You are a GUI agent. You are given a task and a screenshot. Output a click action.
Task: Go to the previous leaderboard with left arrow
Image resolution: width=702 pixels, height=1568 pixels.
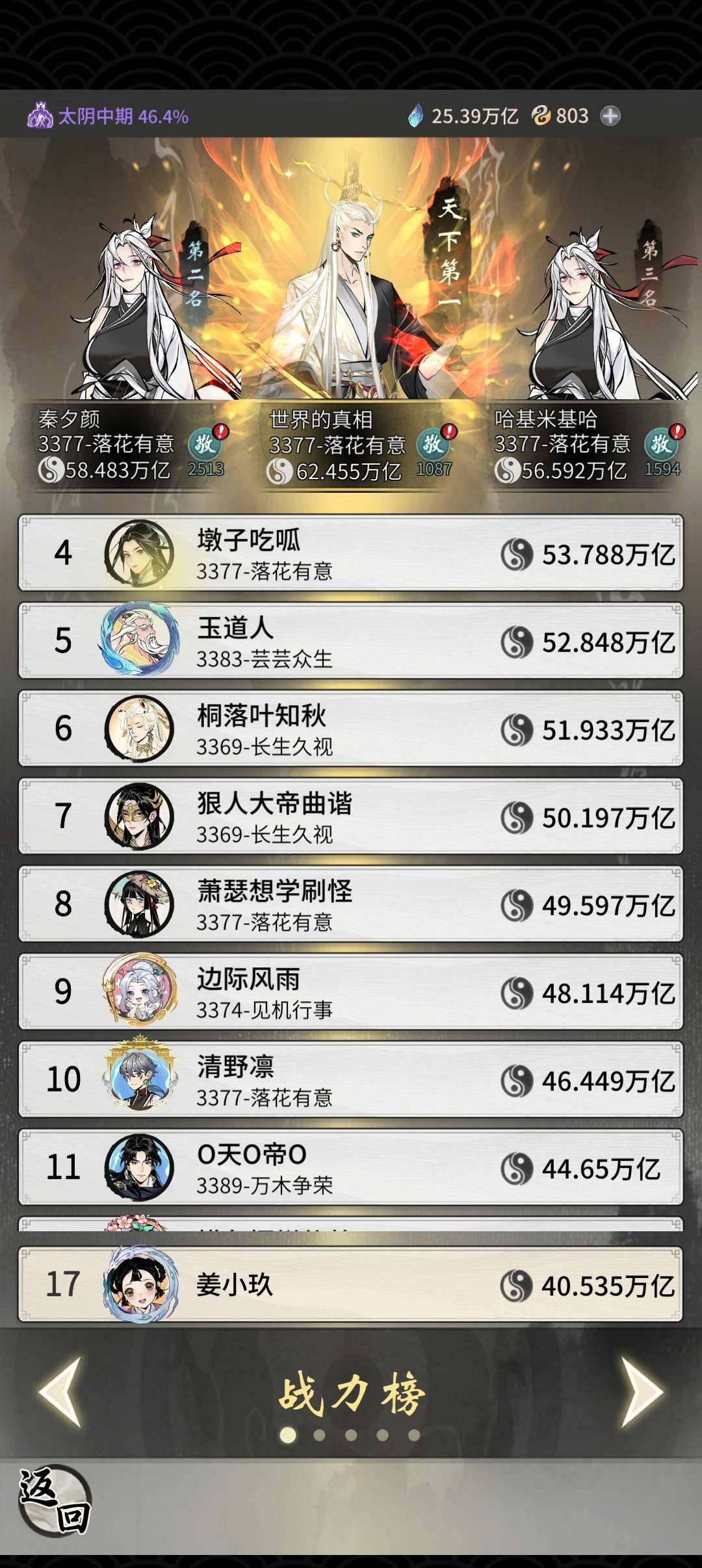(x=60, y=1392)
